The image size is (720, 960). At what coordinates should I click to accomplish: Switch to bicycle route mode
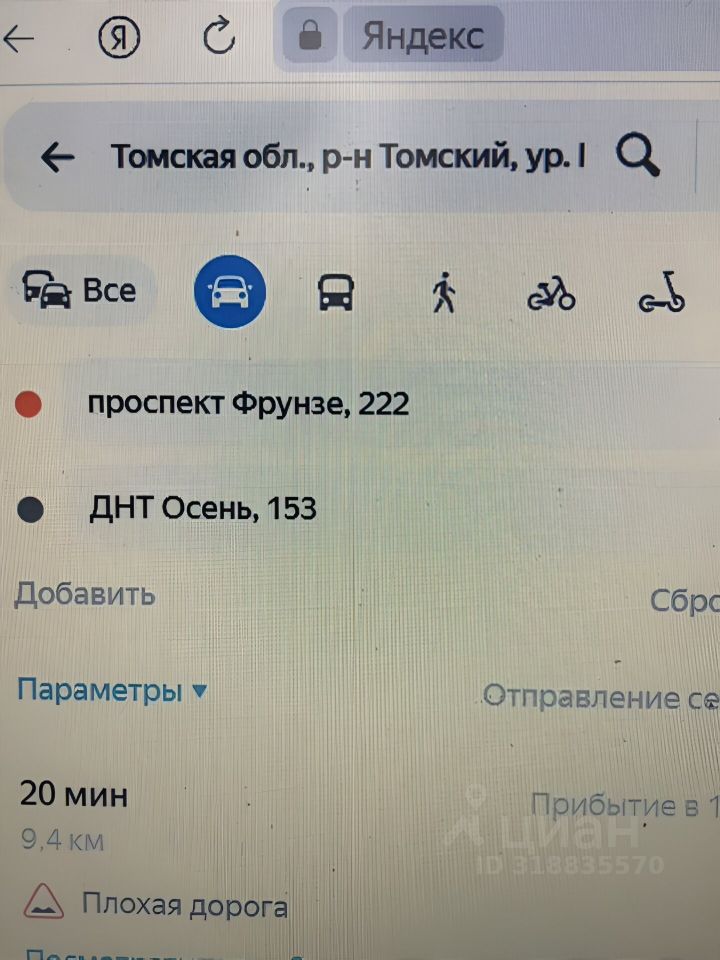coord(551,294)
